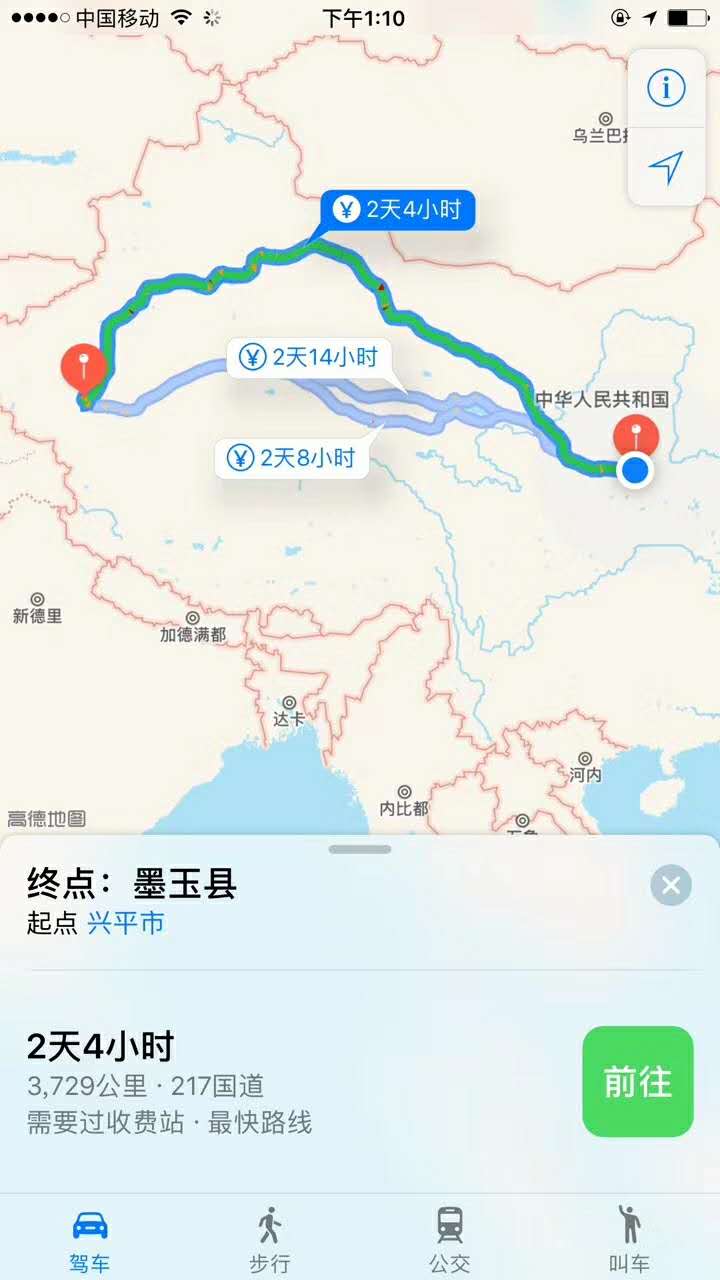Switch to the 步行 walking tab
The height and width of the screenshot is (1280, 720).
point(269,1238)
